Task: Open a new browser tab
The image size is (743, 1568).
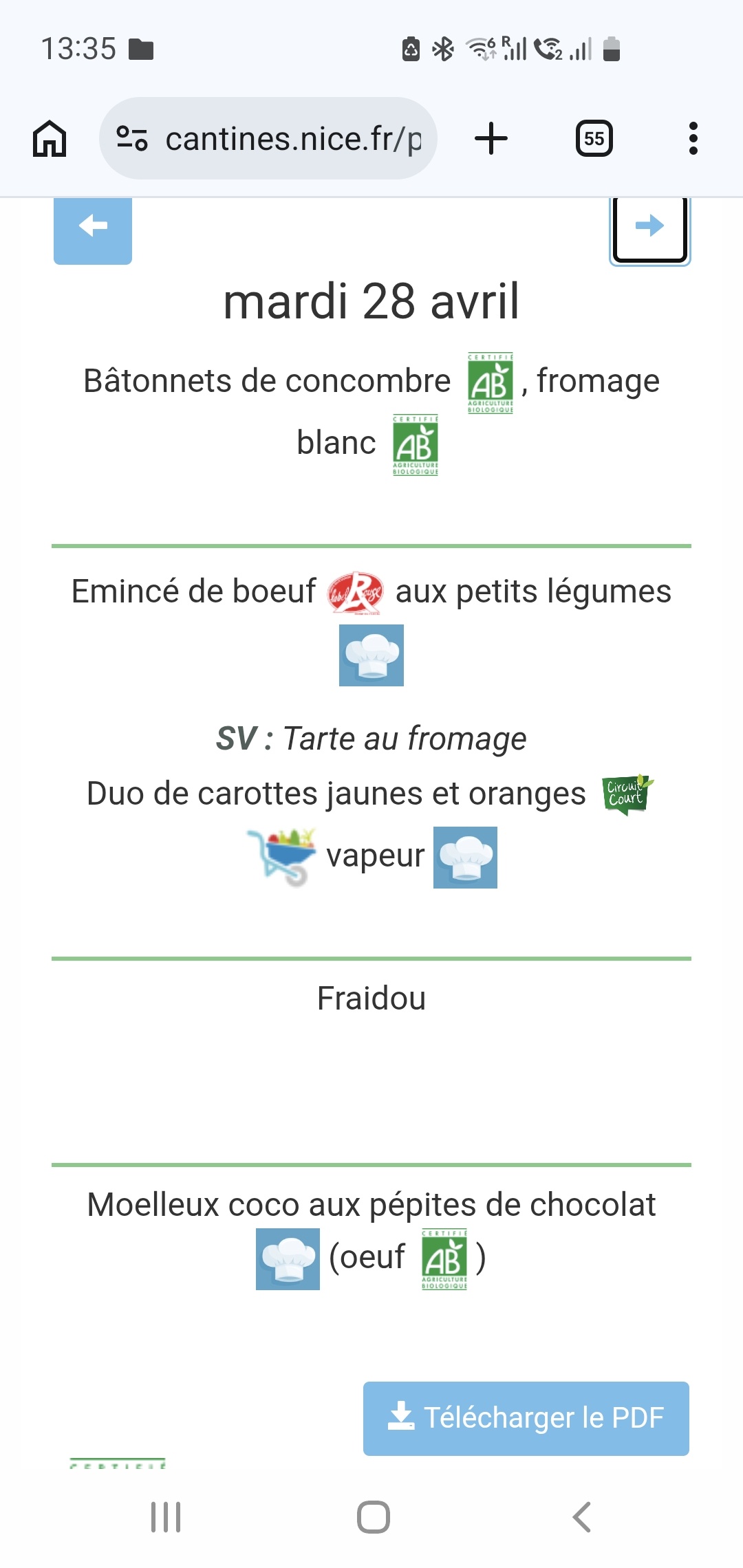Action: (x=491, y=139)
